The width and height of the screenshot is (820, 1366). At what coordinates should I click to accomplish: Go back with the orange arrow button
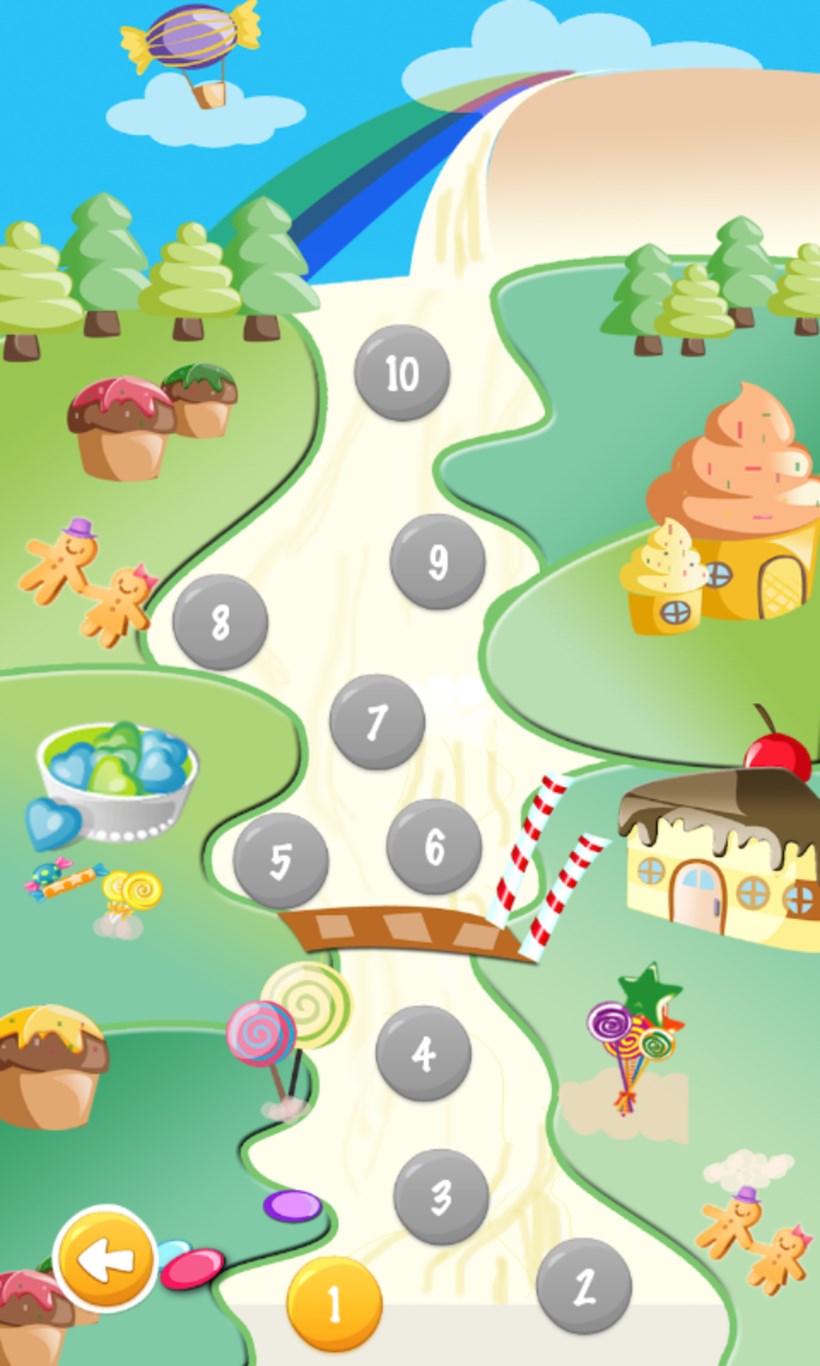(x=105, y=1259)
